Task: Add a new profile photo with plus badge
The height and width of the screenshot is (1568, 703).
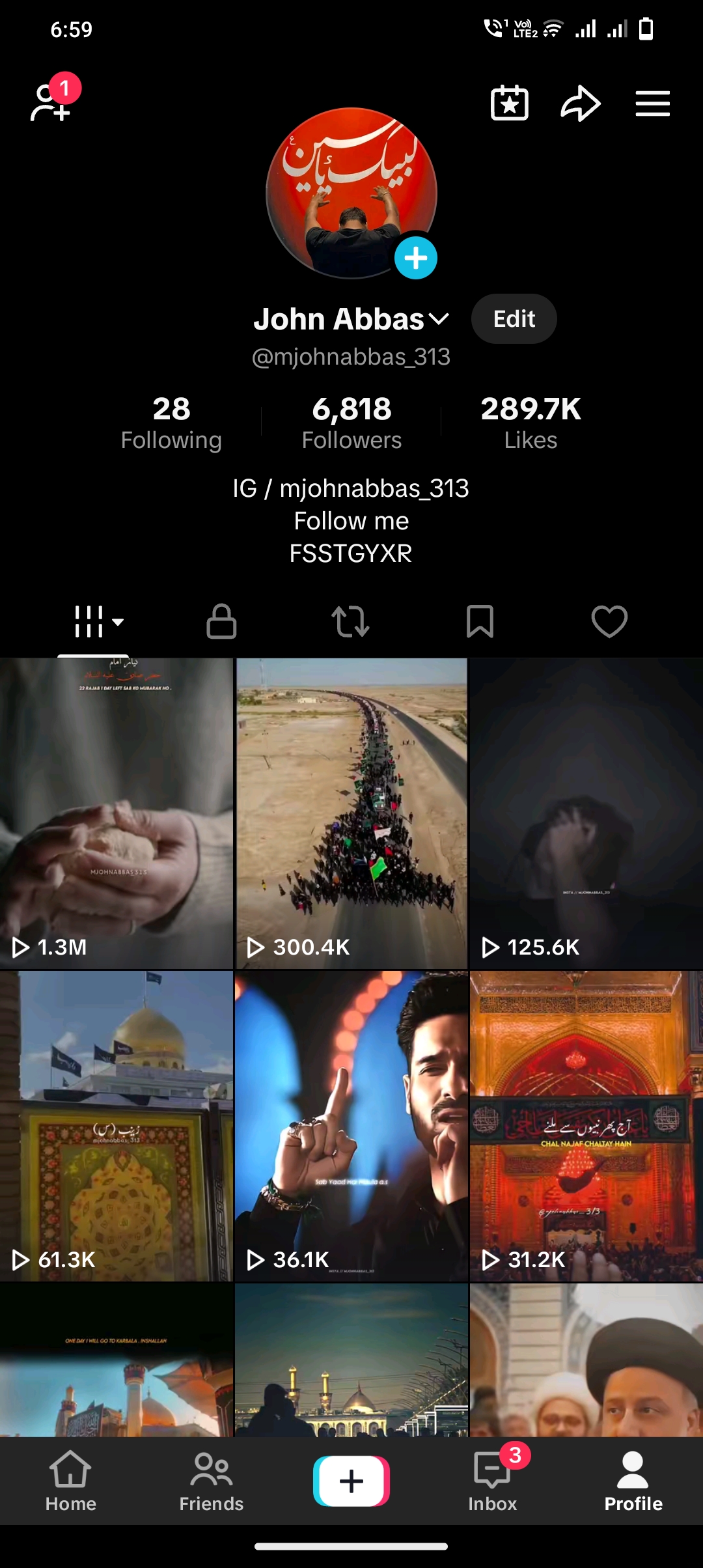Action: [x=416, y=258]
